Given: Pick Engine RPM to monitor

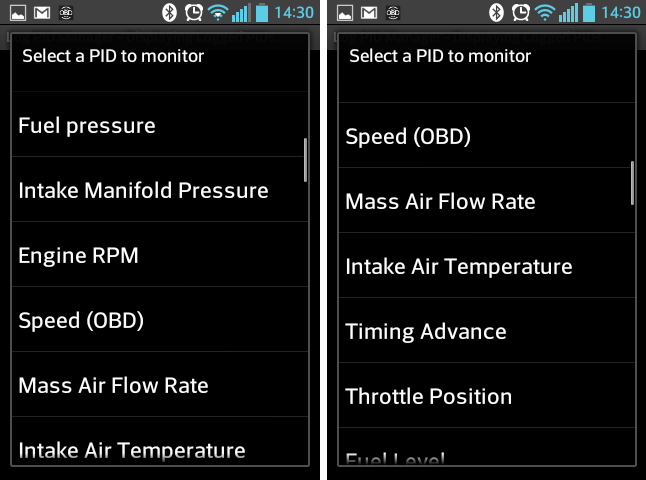Looking at the screenshot, I should pos(78,255).
